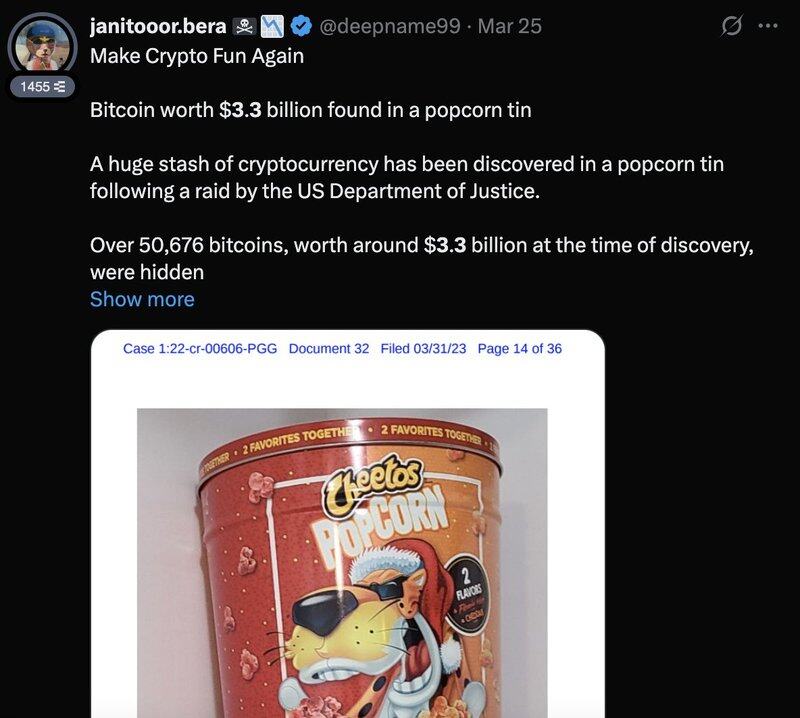The height and width of the screenshot is (718, 800).
Task: Open the janitooor.bera display name
Action: coord(158,26)
